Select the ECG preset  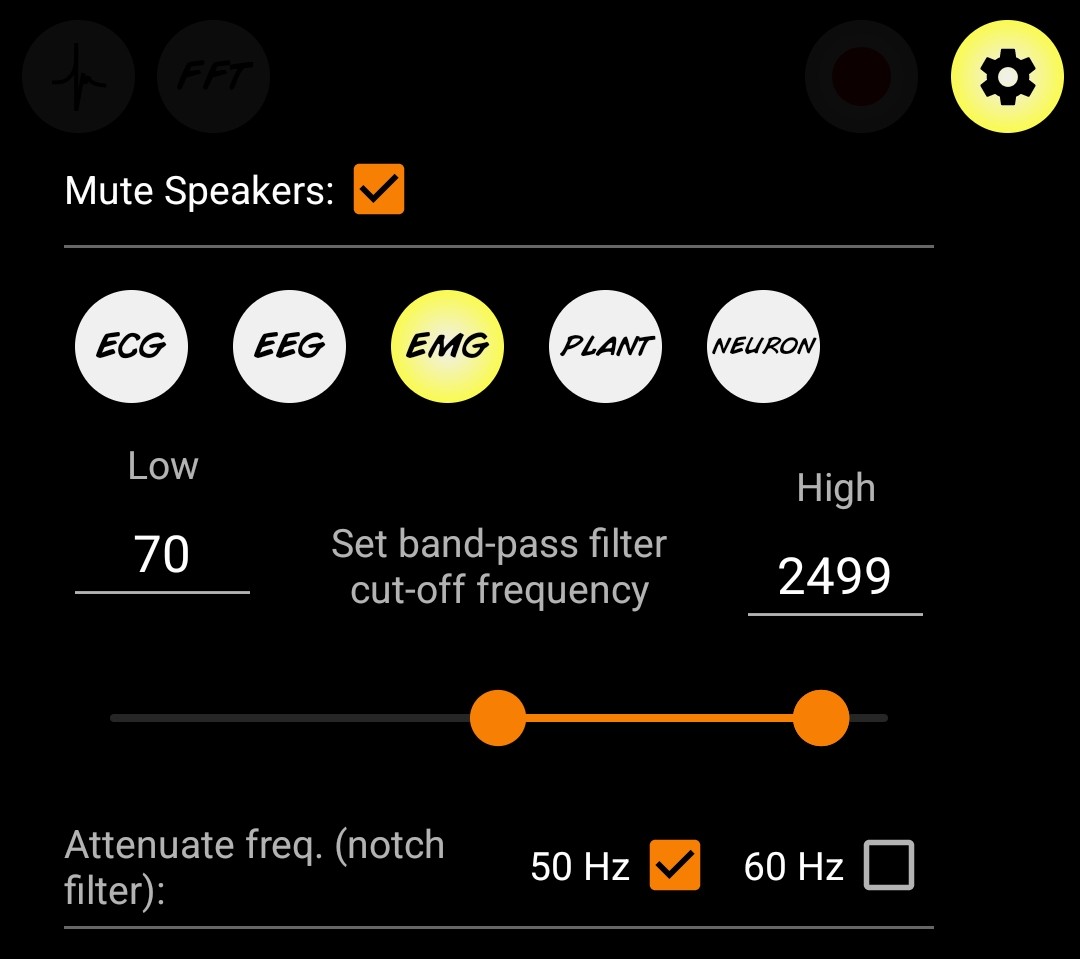pos(131,346)
